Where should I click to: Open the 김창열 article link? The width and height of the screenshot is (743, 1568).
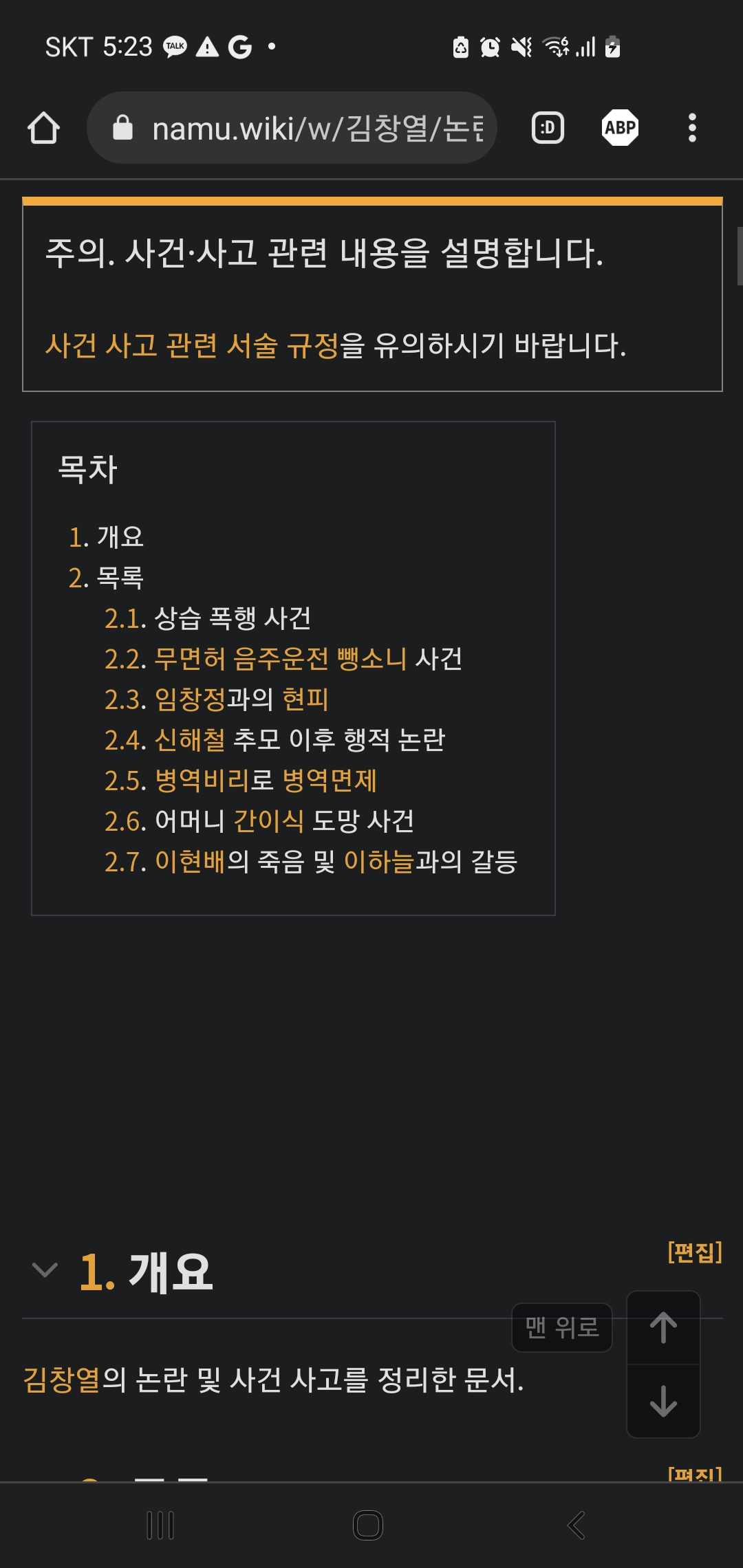[62, 1380]
